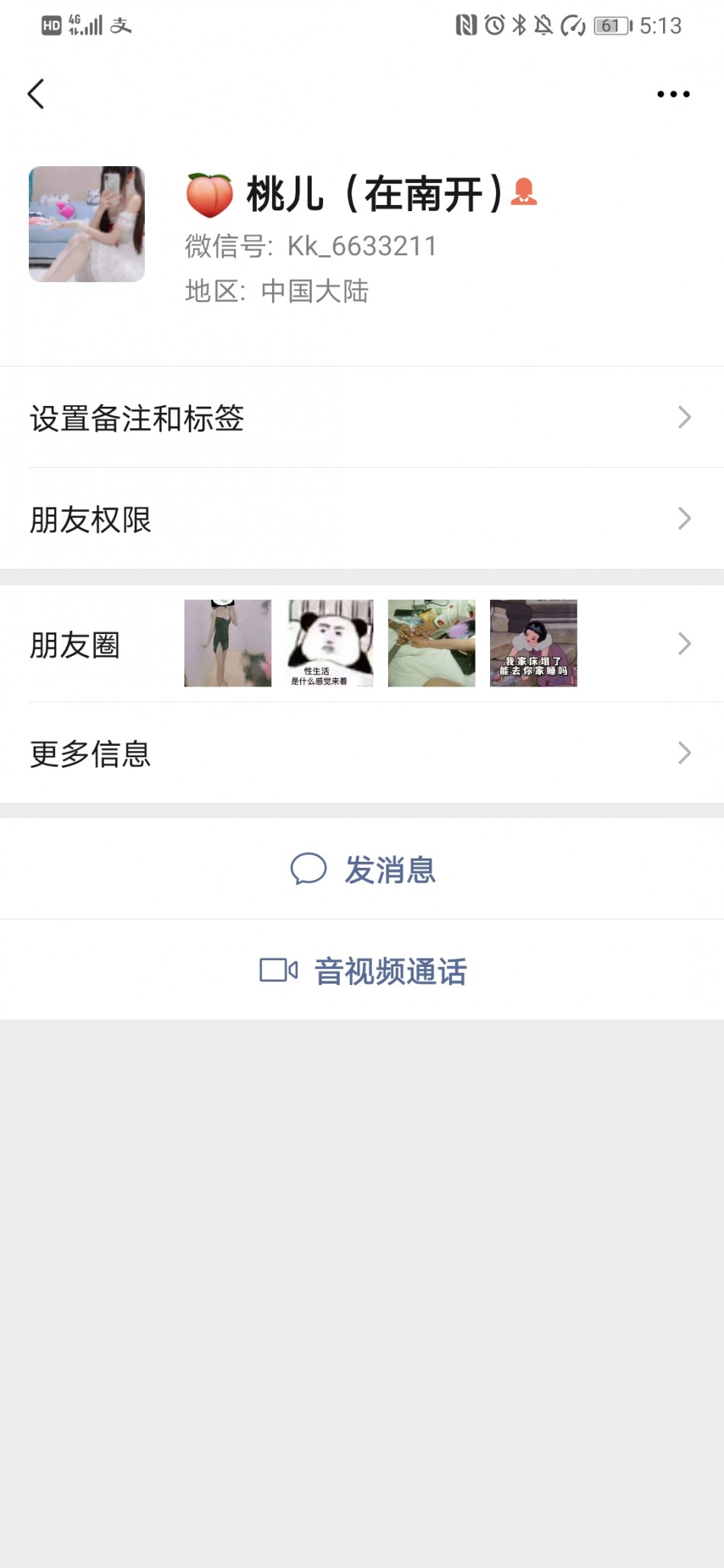The height and width of the screenshot is (1568, 724).
Task: Open 朋友权限 options
Action: (362, 519)
